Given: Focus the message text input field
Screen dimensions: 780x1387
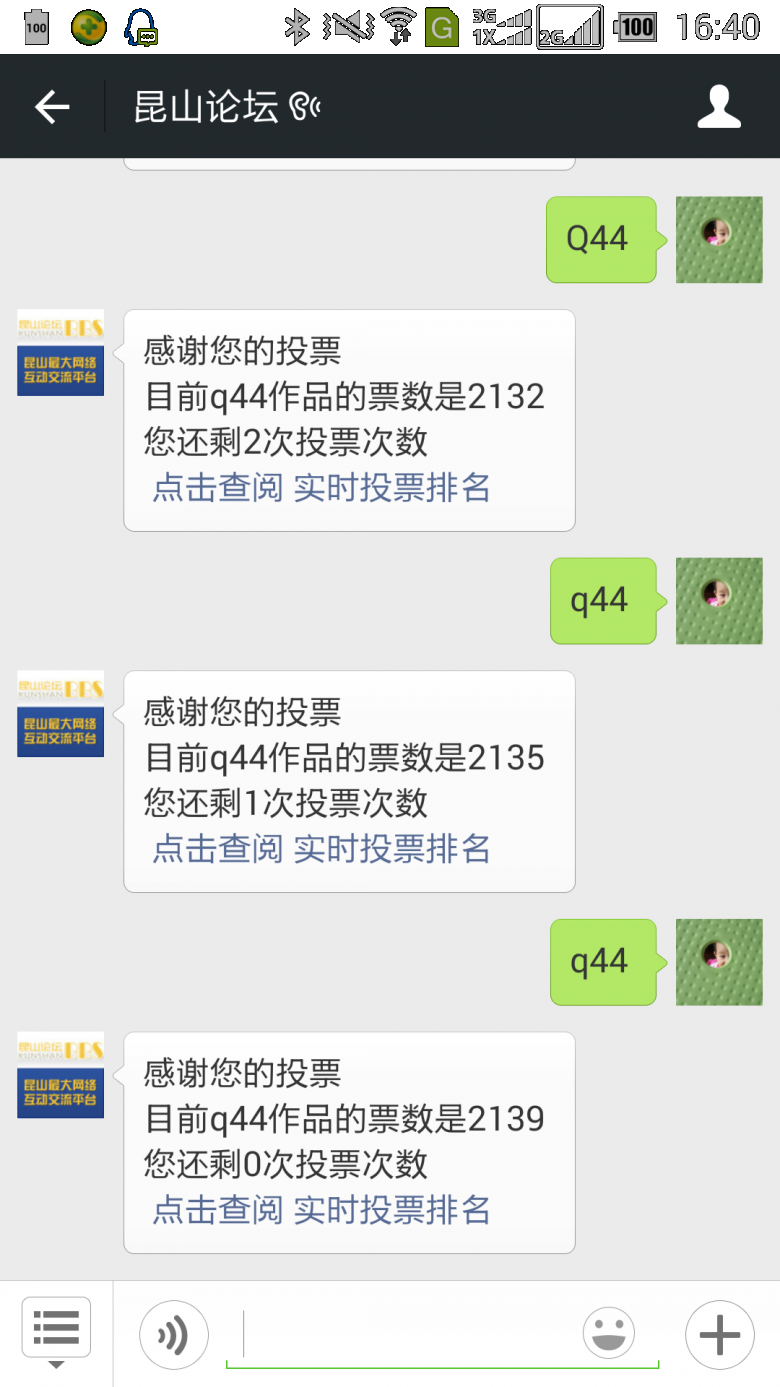Looking at the screenshot, I should click(x=410, y=1335).
